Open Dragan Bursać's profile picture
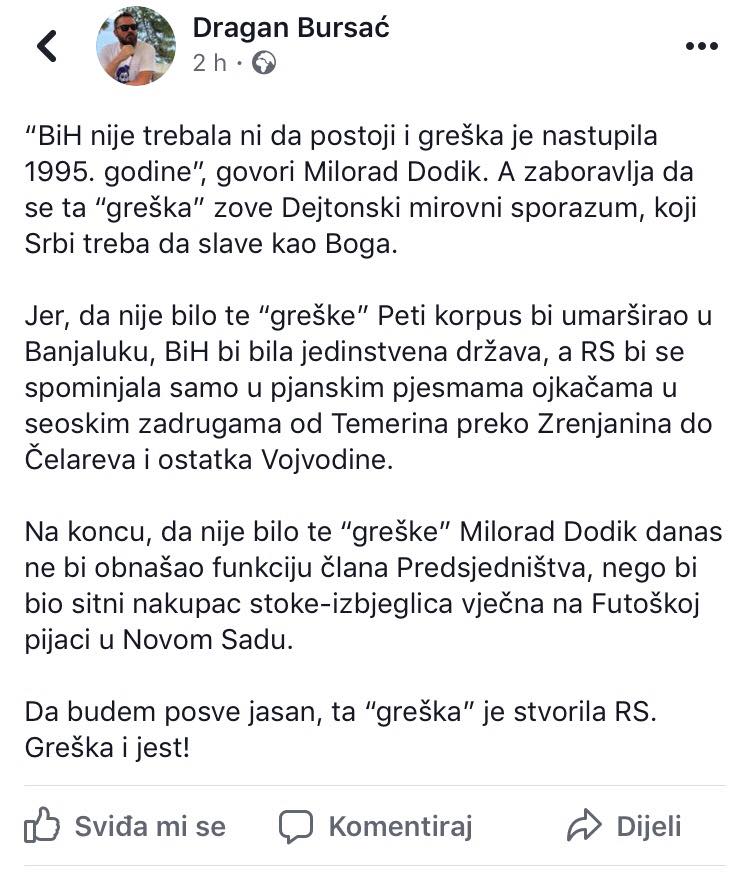This screenshot has height=872, width=750. (x=135, y=46)
